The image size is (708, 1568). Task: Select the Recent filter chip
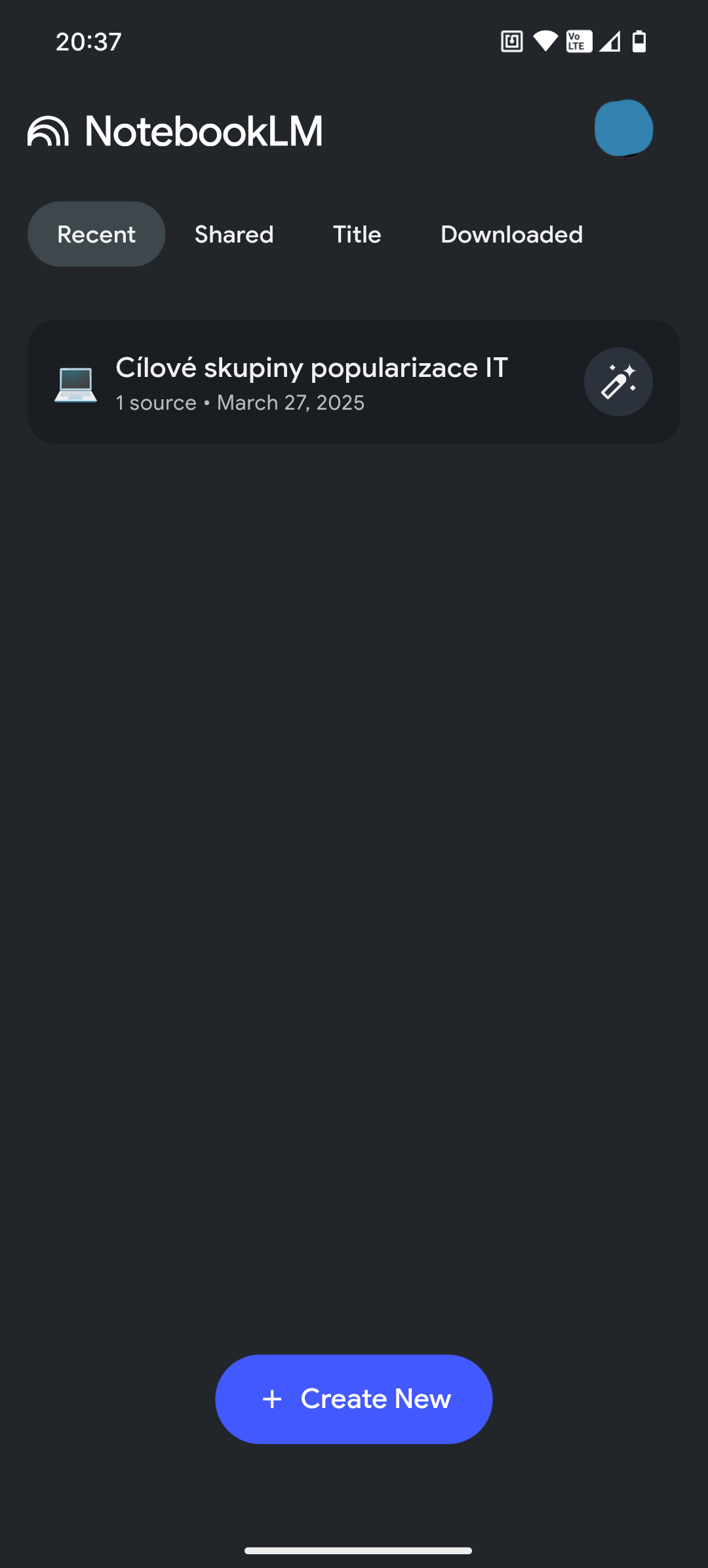[x=96, y=234]
